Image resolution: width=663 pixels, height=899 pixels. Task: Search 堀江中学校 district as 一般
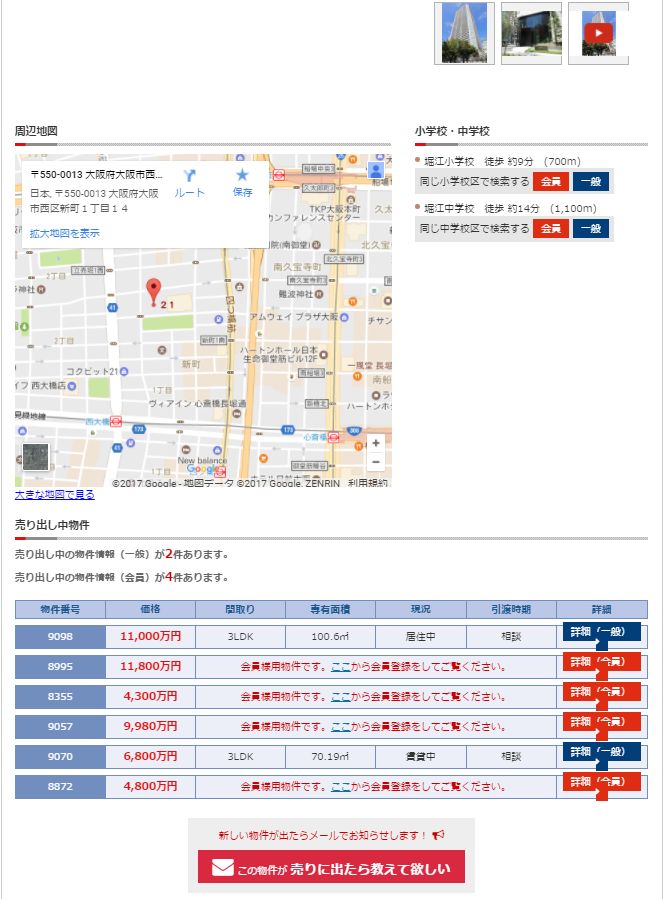[x=590, y=229]
